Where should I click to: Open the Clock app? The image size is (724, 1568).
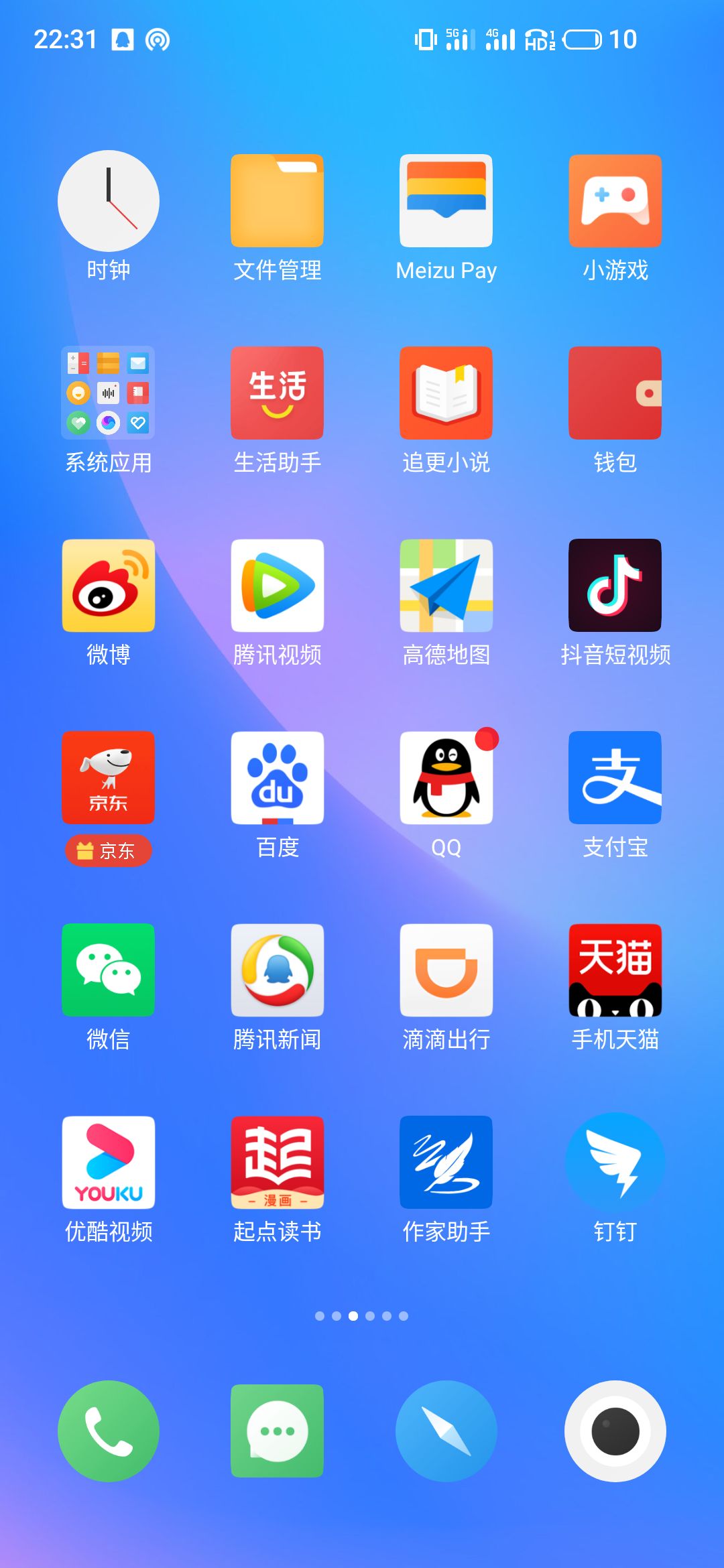[108, 200]
